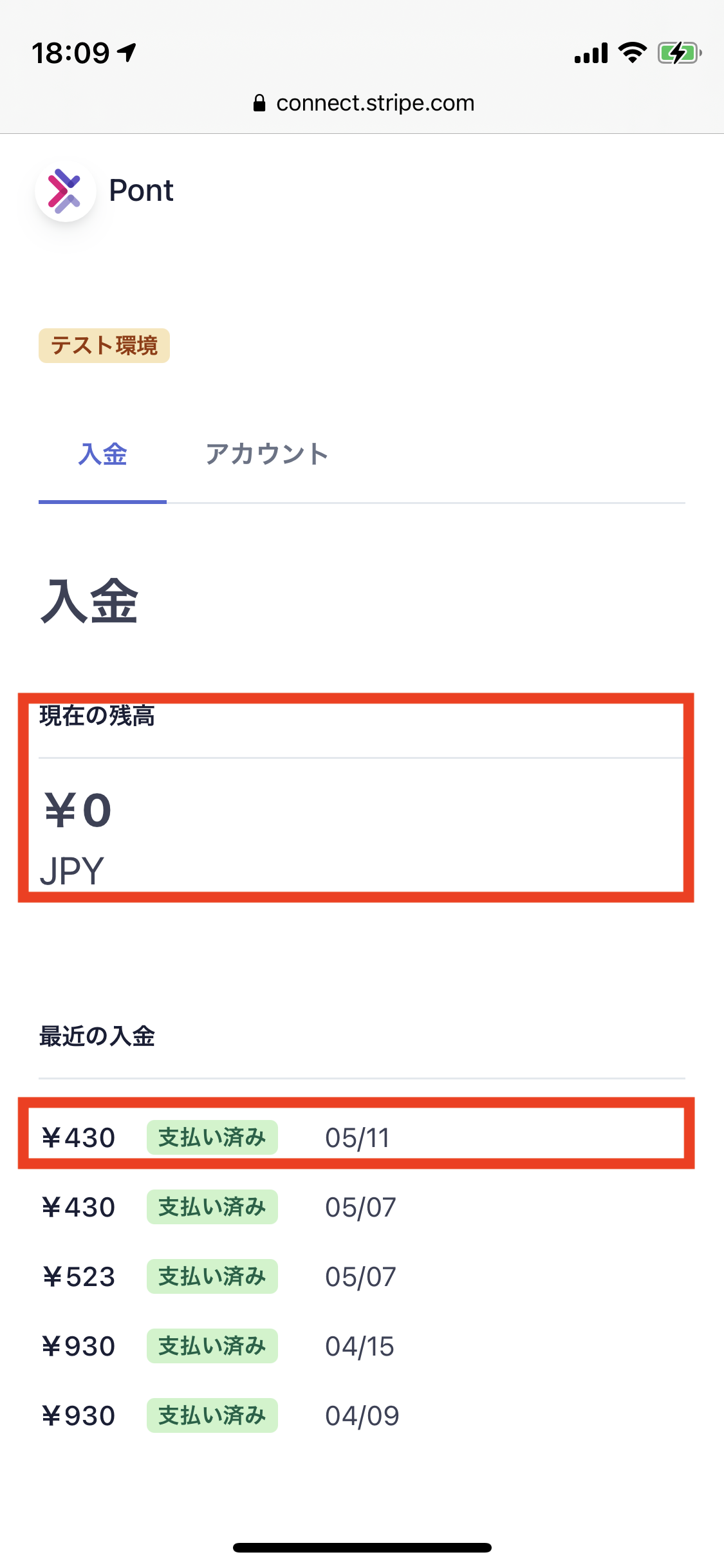This screenshot has width=724, height=1568.
Task: Switch to the アカウント tab
Action: point(267,454)
